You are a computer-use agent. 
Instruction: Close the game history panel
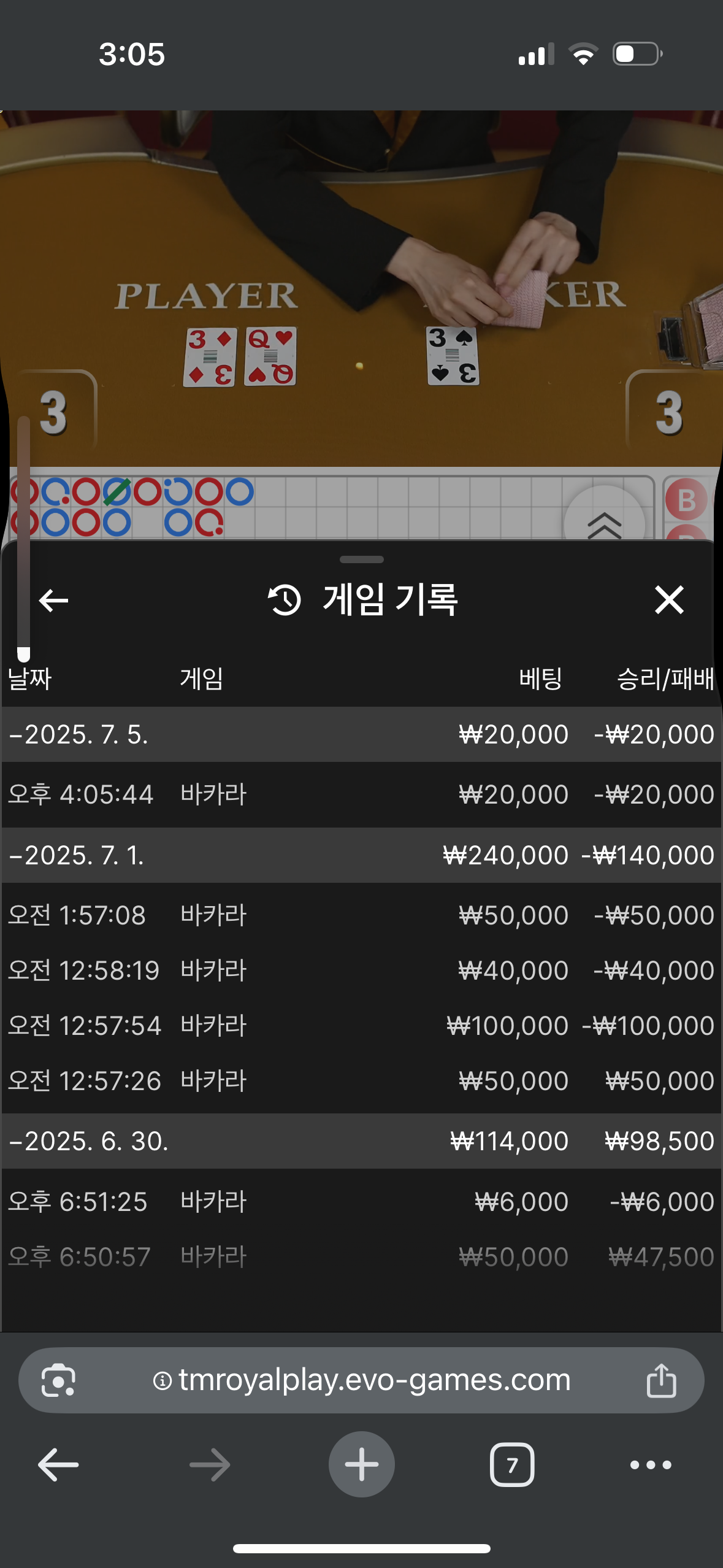[x=668, y=600]
